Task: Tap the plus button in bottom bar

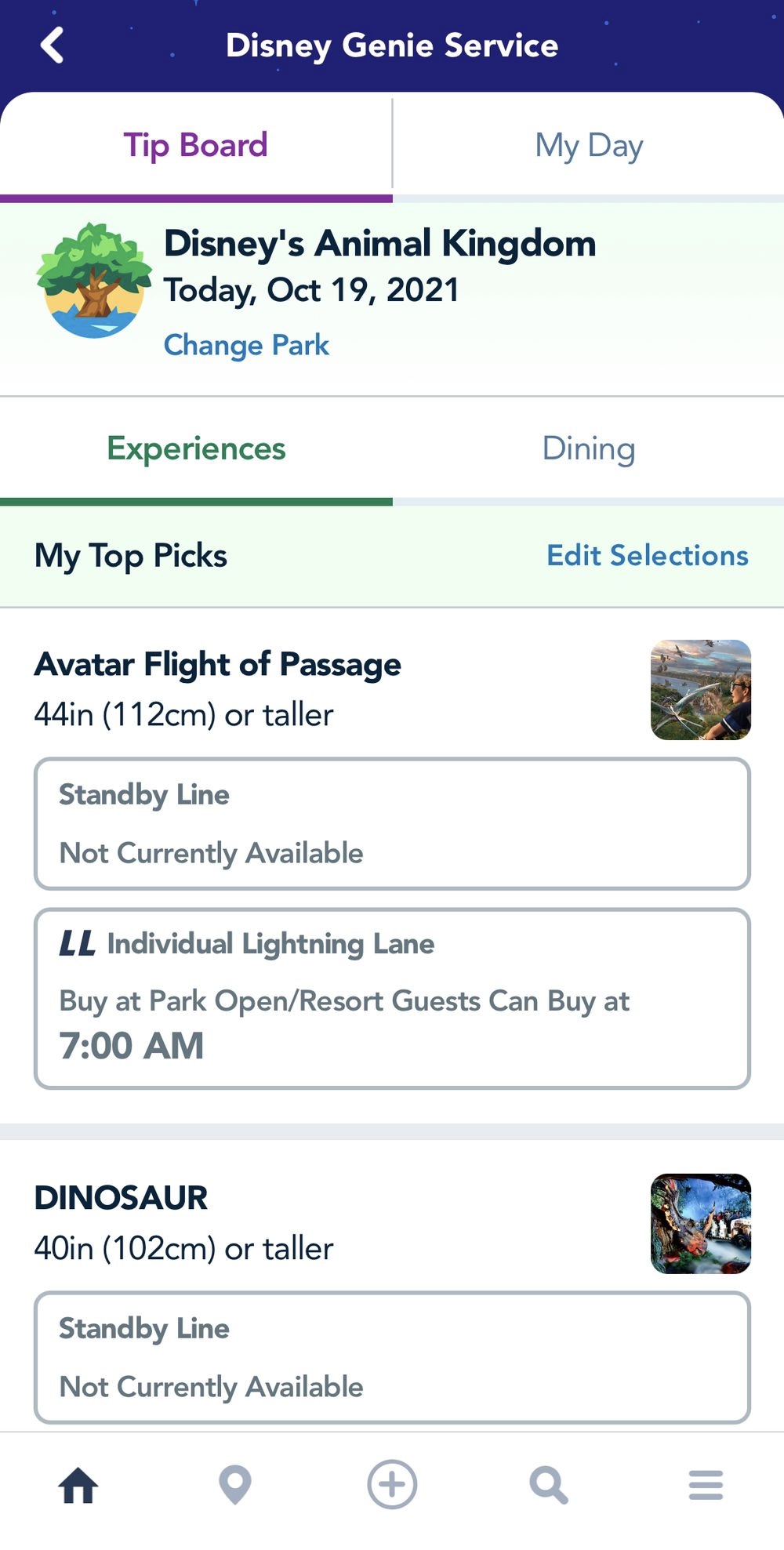Action: pyautogui.click(x=392, y=1485)
